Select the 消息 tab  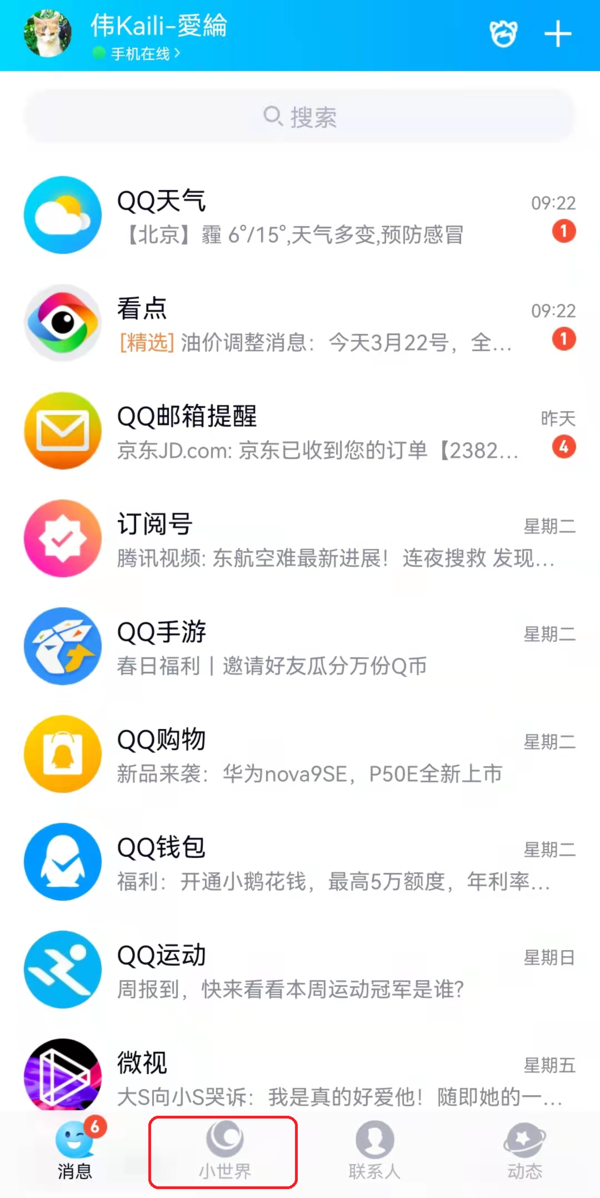pos(75,1151)
